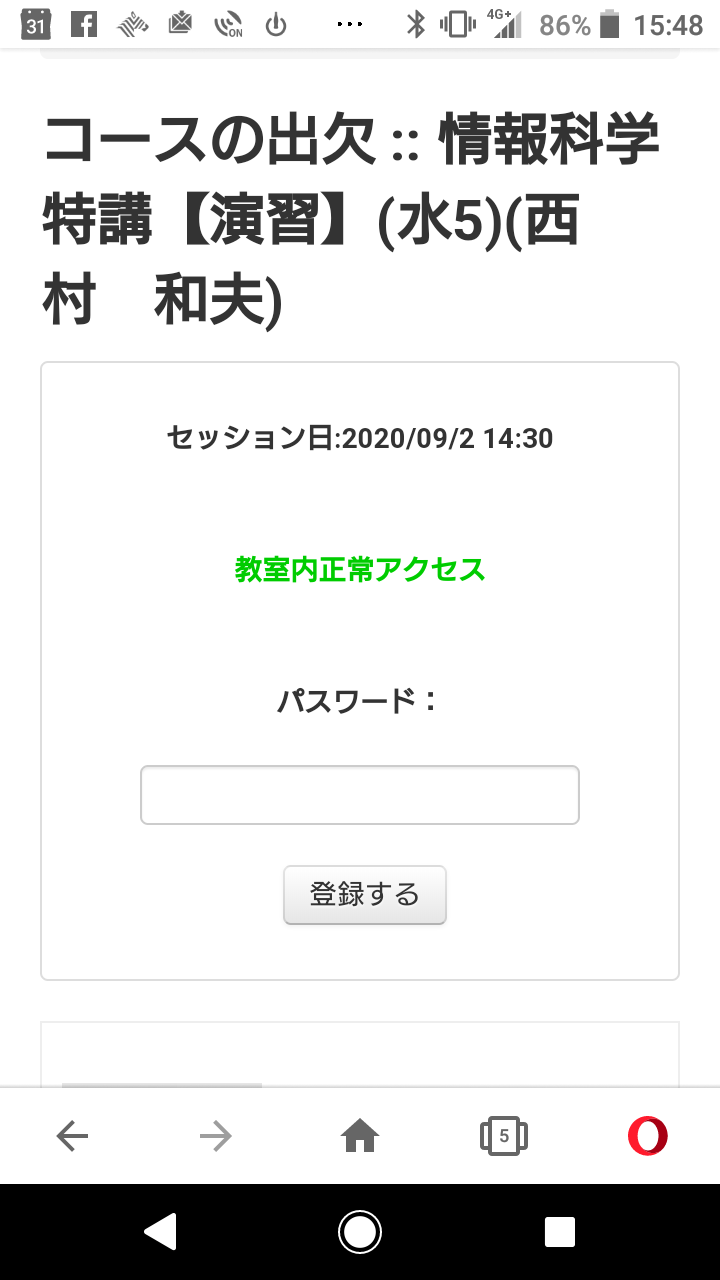Tap the system recent apps button

pos(560,1231)
